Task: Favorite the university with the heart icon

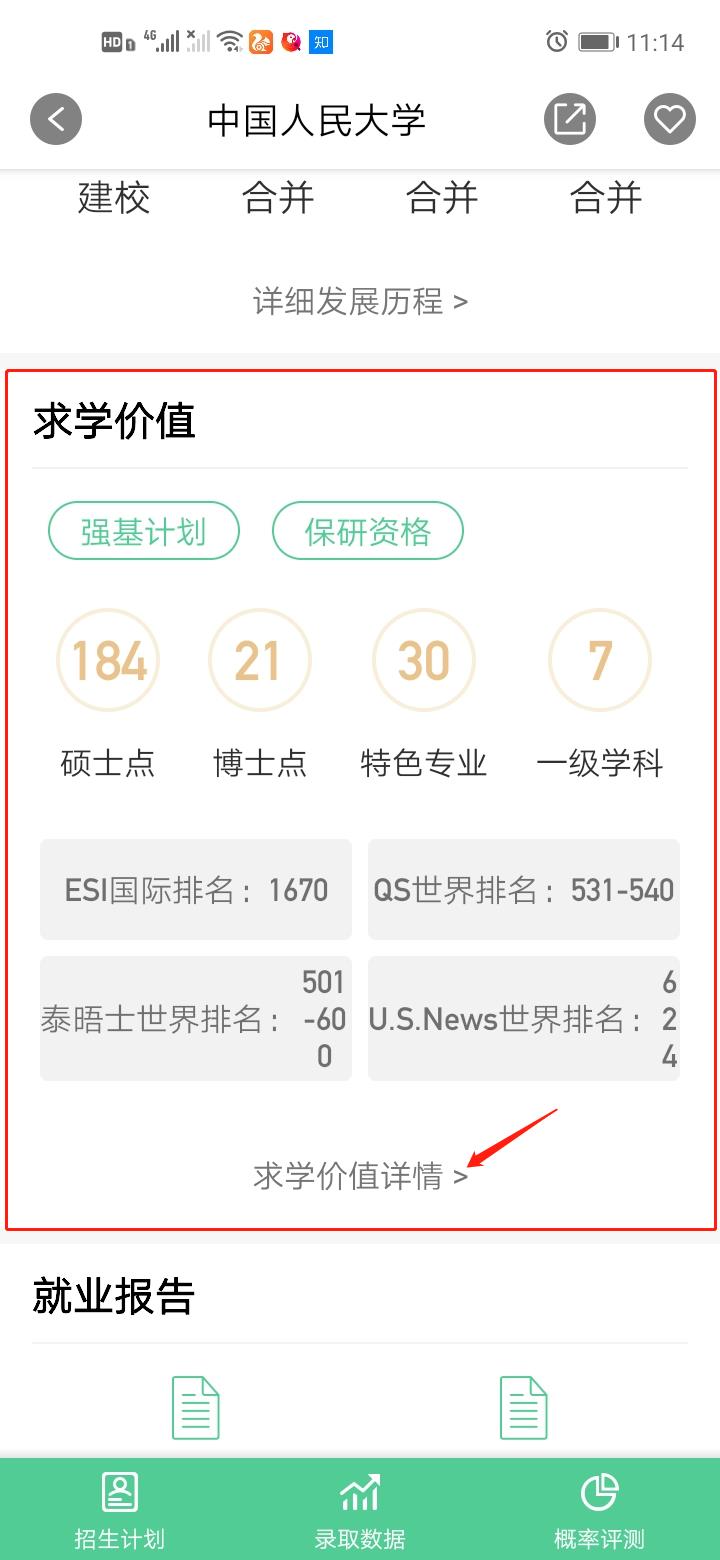Action: click(669, 120)
